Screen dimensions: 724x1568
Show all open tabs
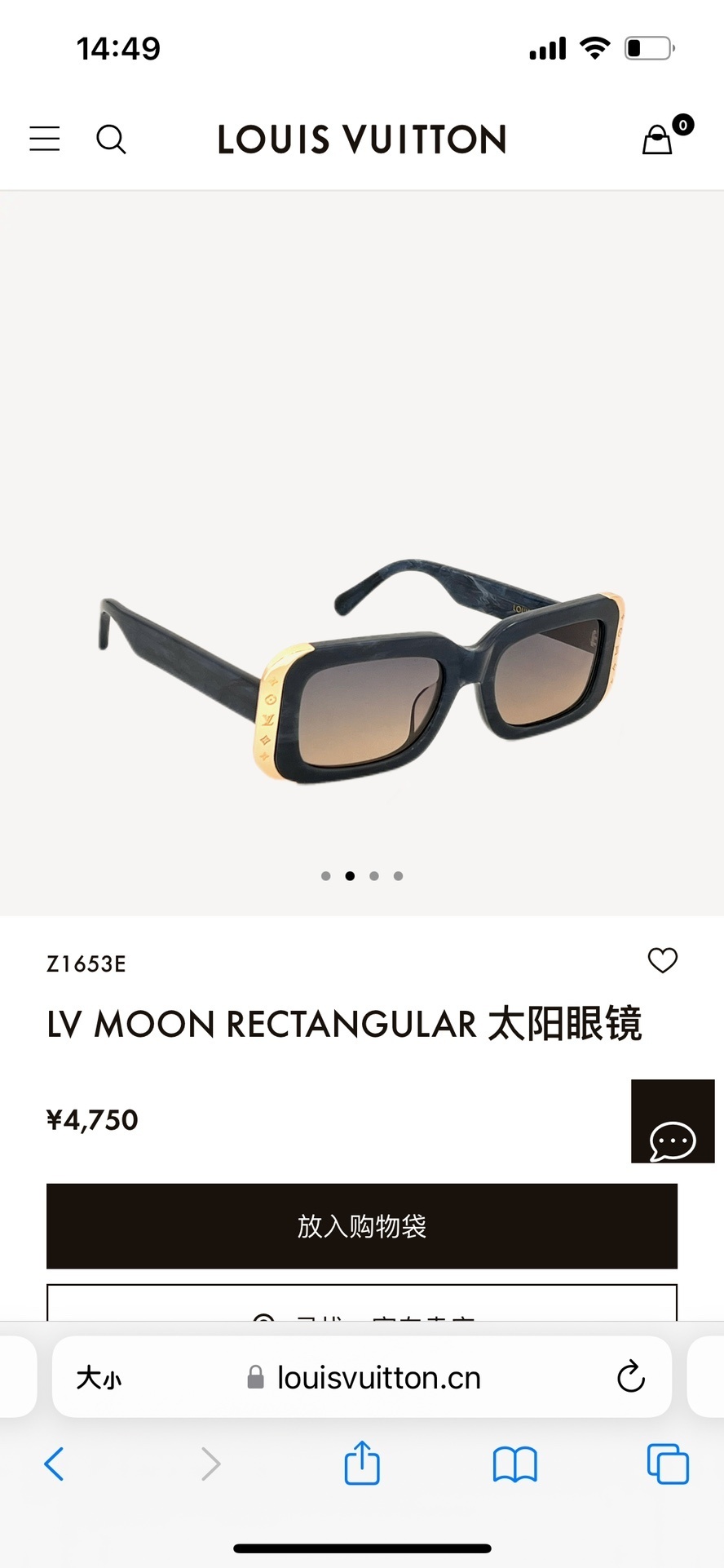668,1464
